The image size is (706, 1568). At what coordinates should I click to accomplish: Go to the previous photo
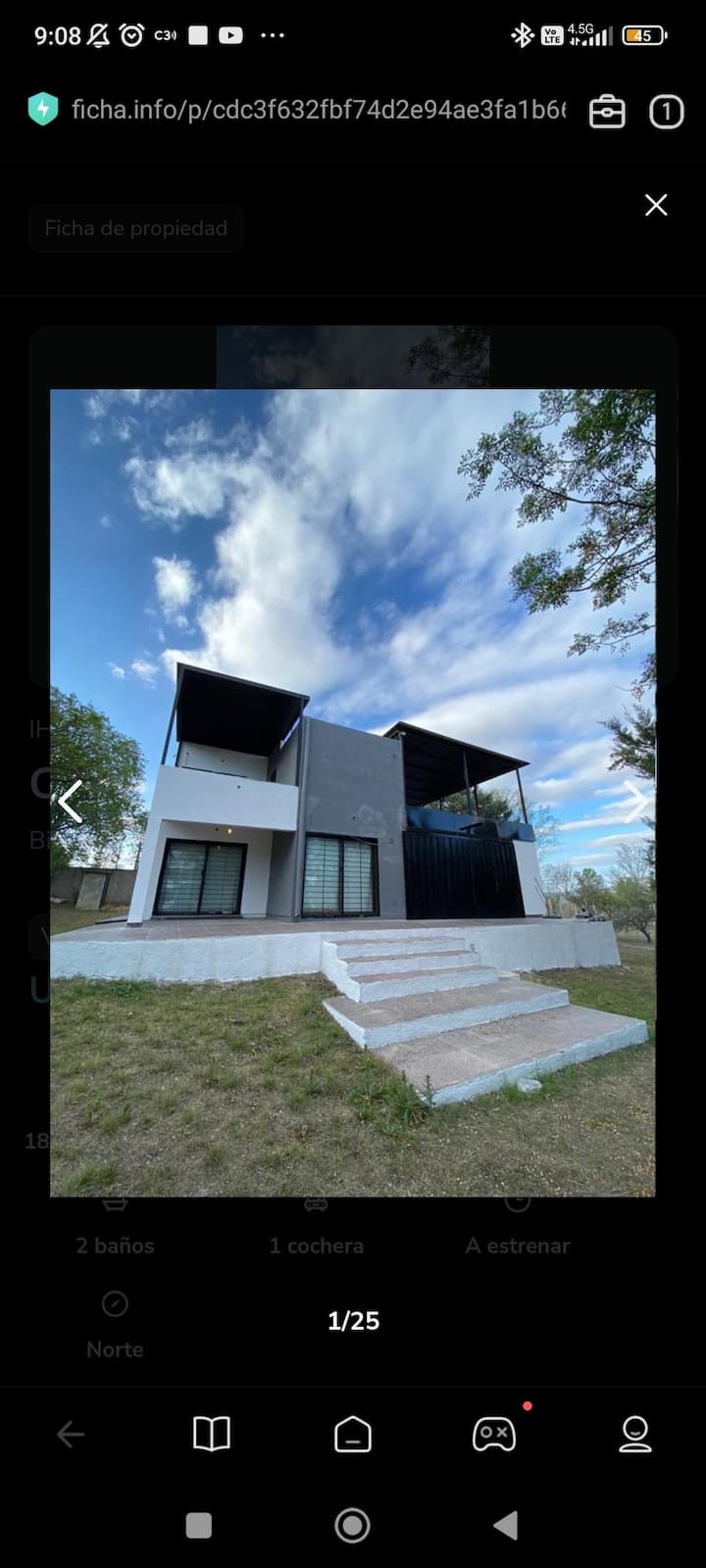[x=71, y=802]
